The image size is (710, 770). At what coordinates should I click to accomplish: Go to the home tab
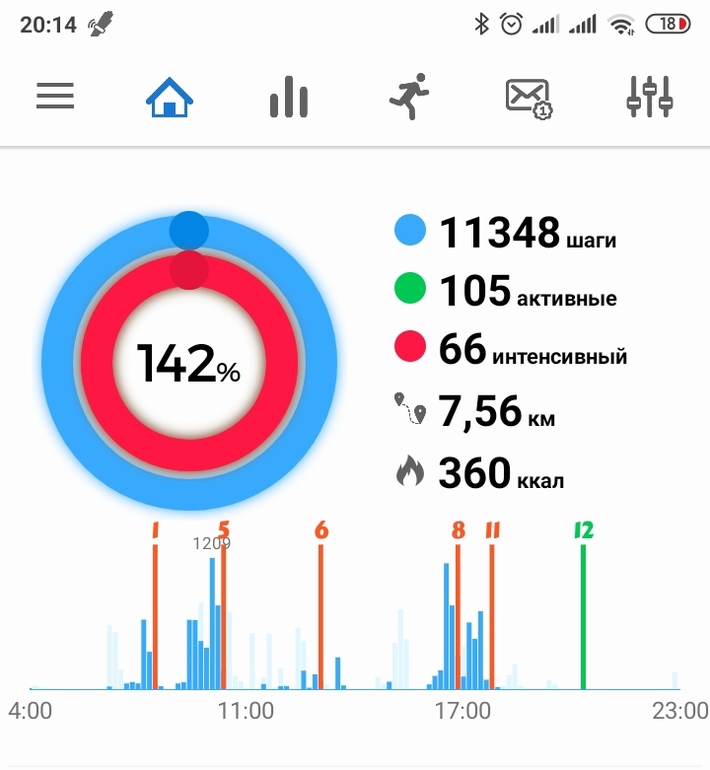point(169,98)
